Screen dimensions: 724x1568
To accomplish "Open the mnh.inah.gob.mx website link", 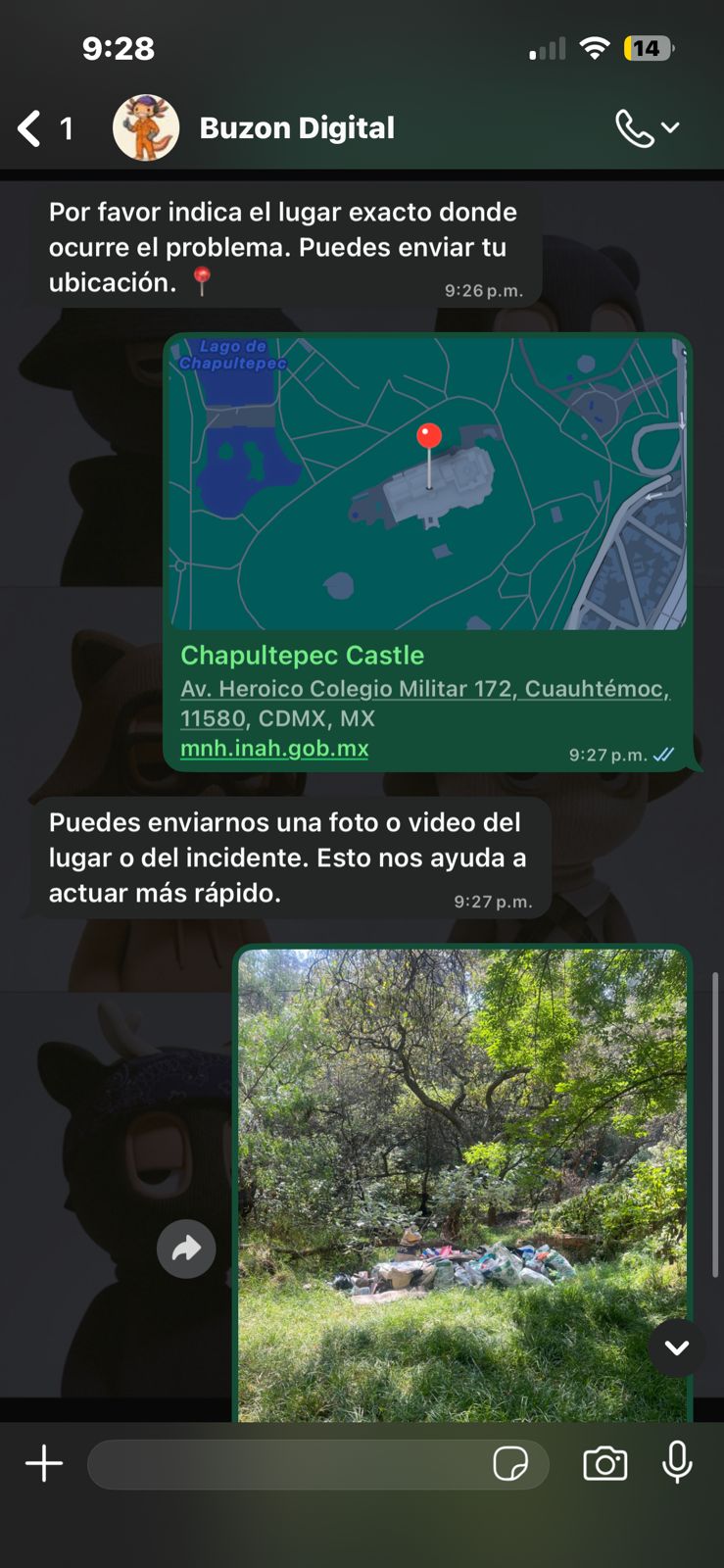I will (274, 748).
